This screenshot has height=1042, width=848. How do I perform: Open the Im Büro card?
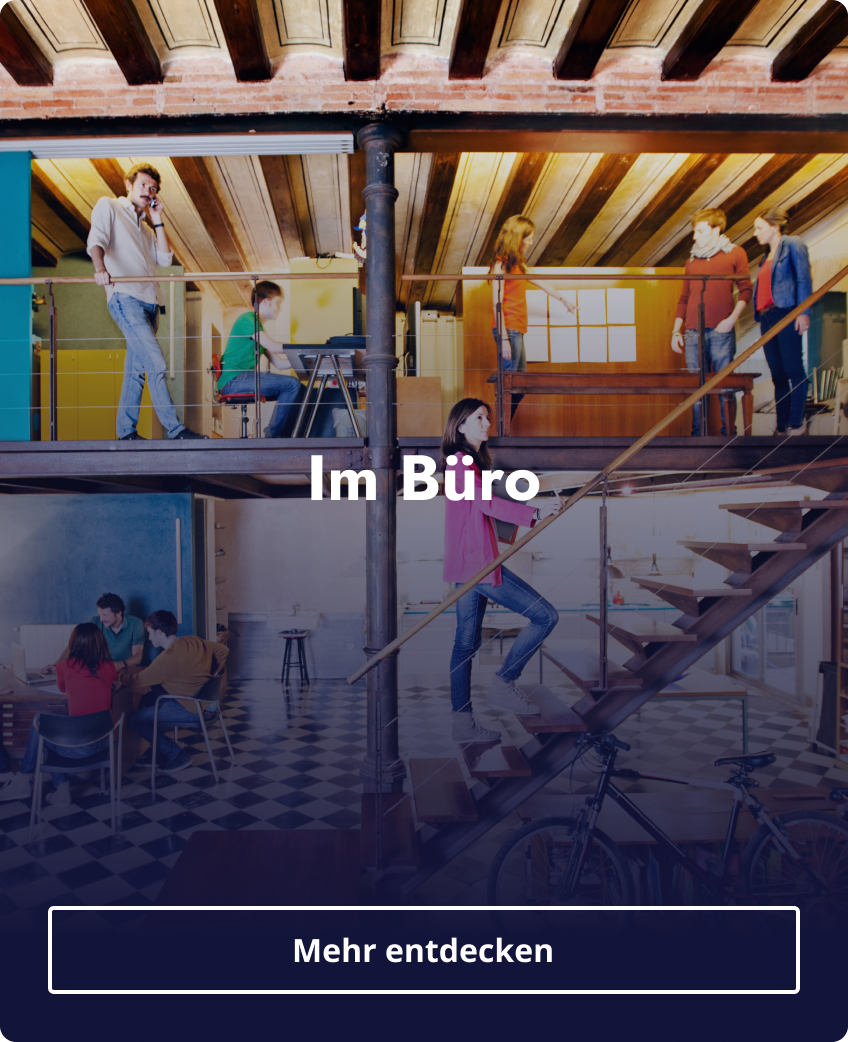[423, 479]
